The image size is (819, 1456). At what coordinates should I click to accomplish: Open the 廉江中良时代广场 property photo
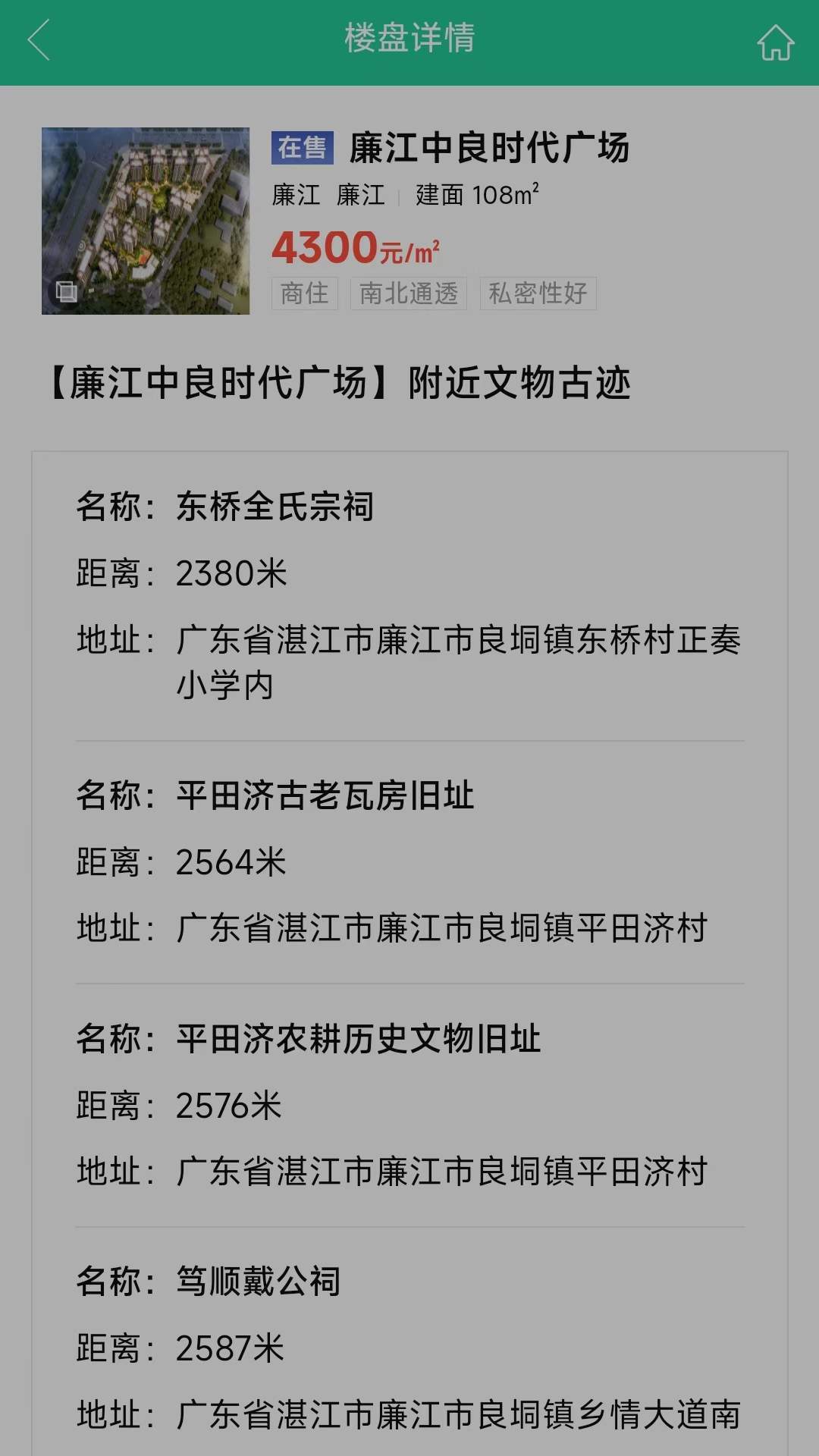pos(146,221)
